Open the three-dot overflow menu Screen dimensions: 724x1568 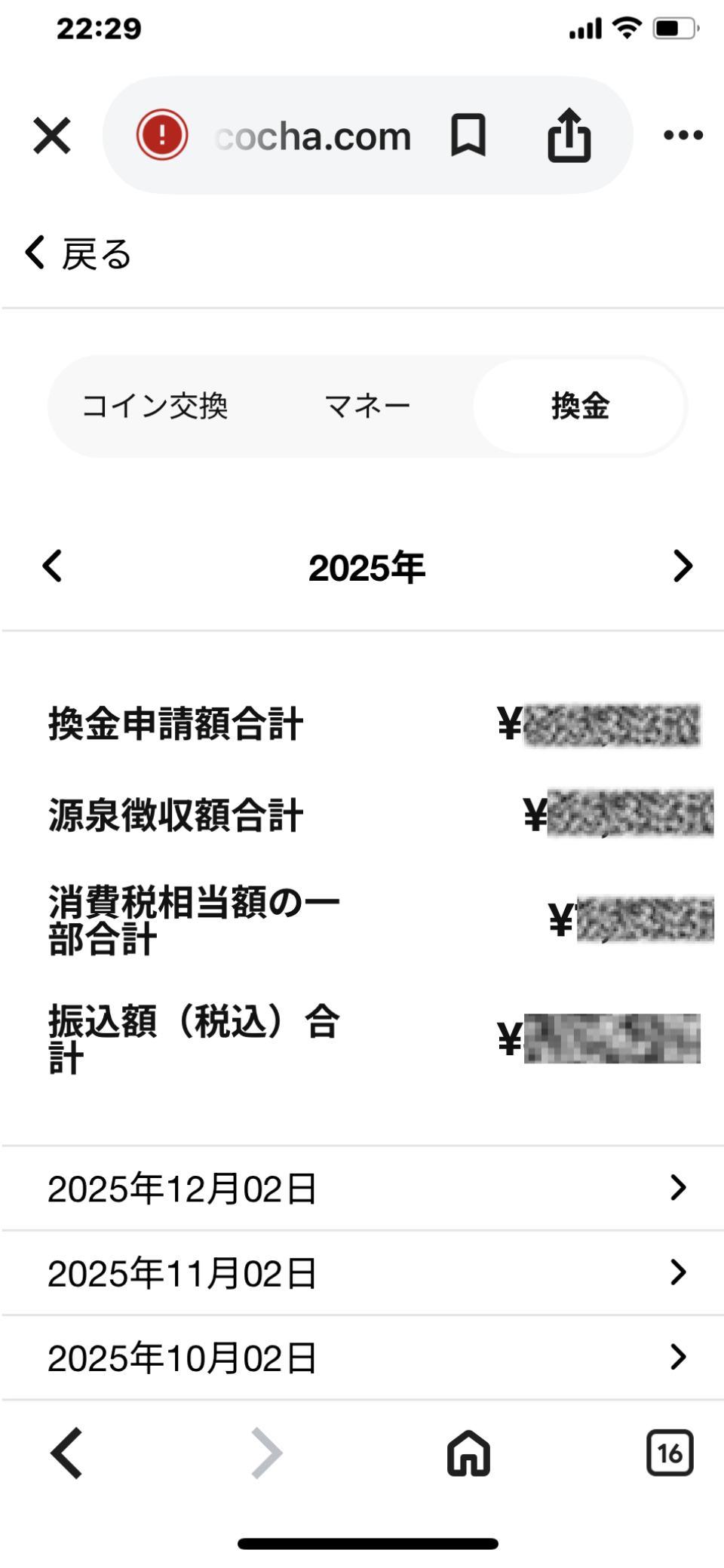pos(683,136)
